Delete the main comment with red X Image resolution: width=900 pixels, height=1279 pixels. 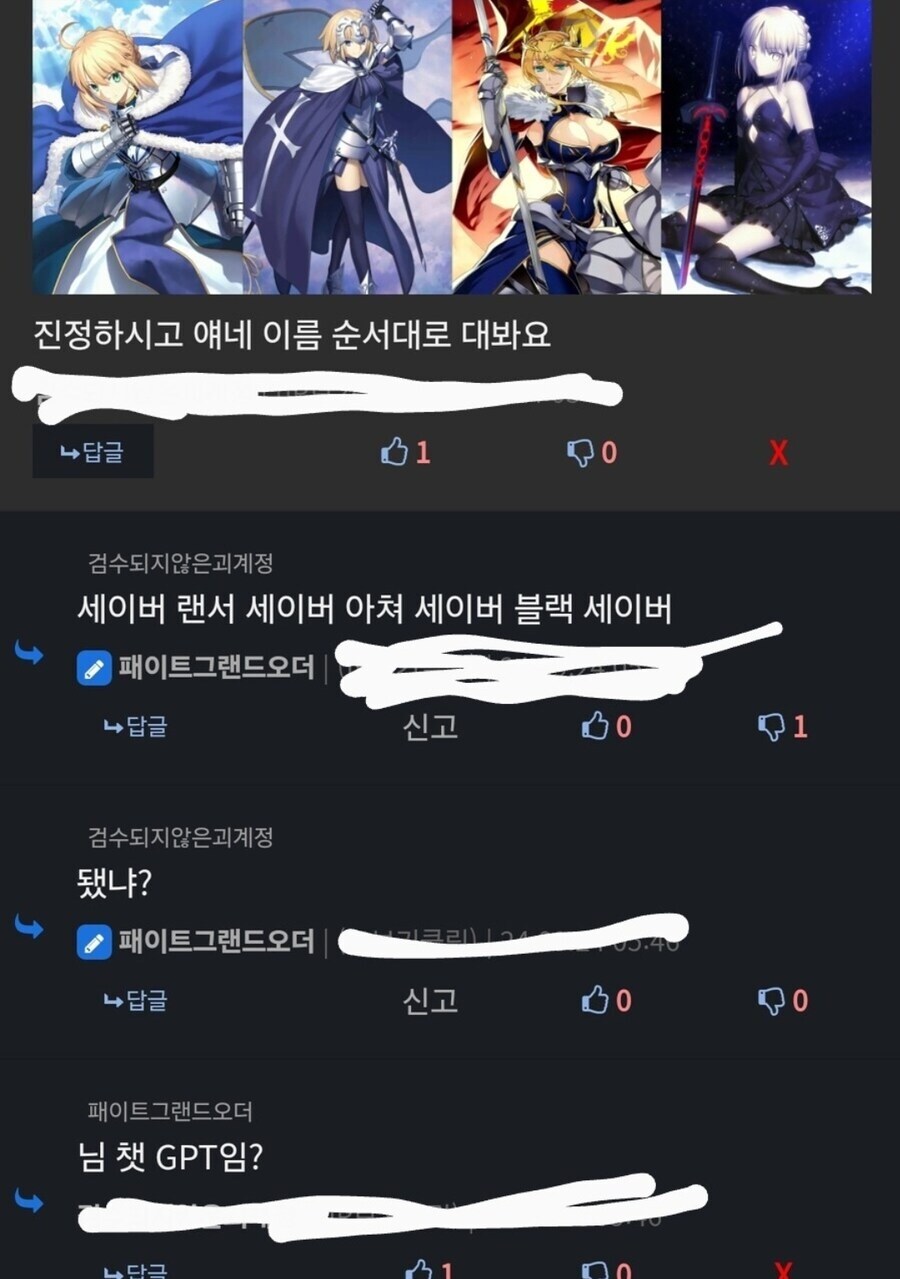[x=778, y=453]
